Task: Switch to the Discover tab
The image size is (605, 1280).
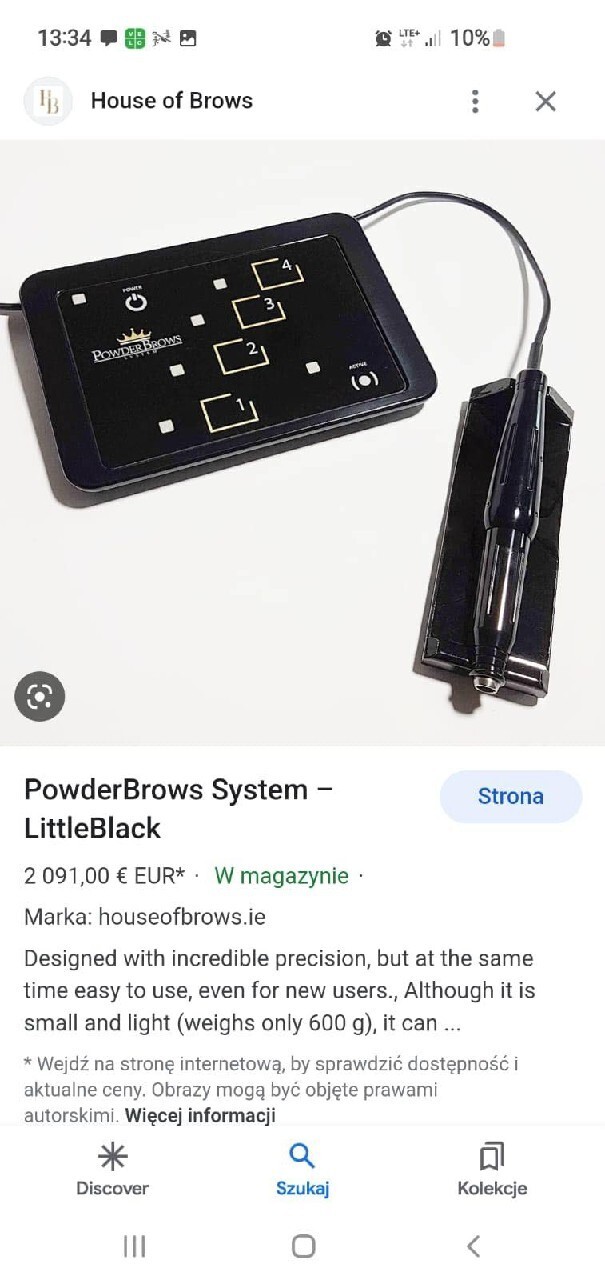Action: pos(112,1170)
